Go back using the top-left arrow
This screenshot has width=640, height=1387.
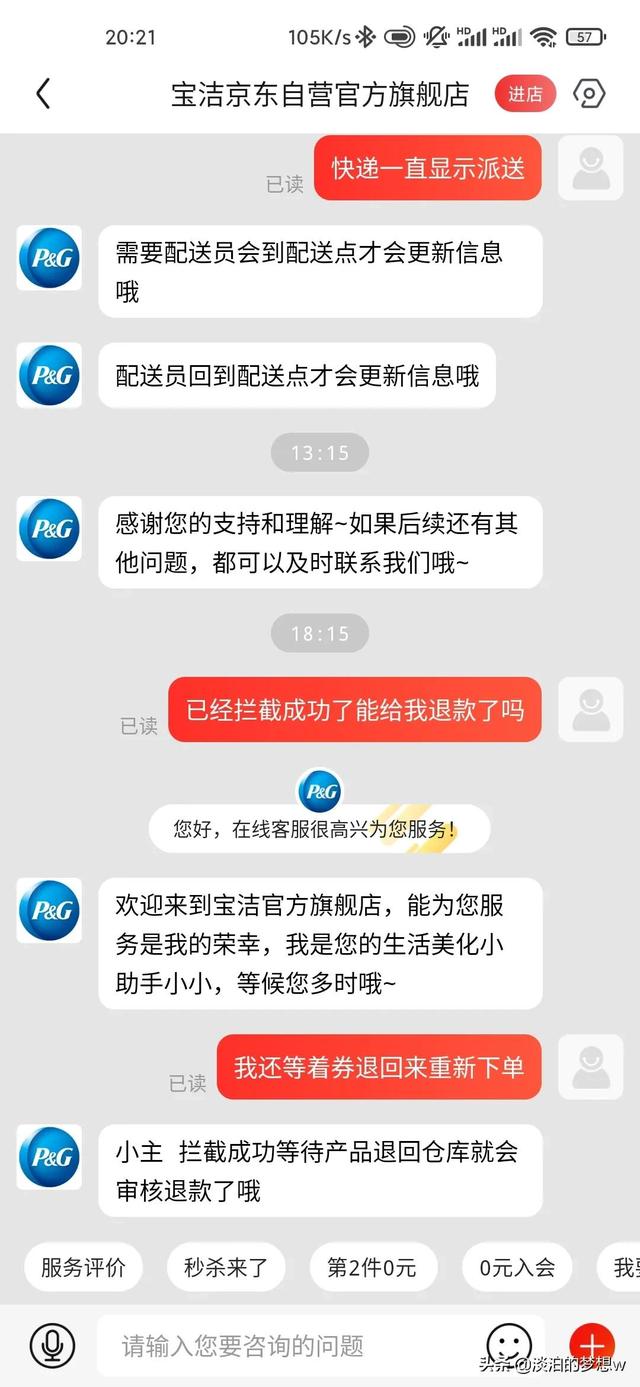click(x=42, y=94)
